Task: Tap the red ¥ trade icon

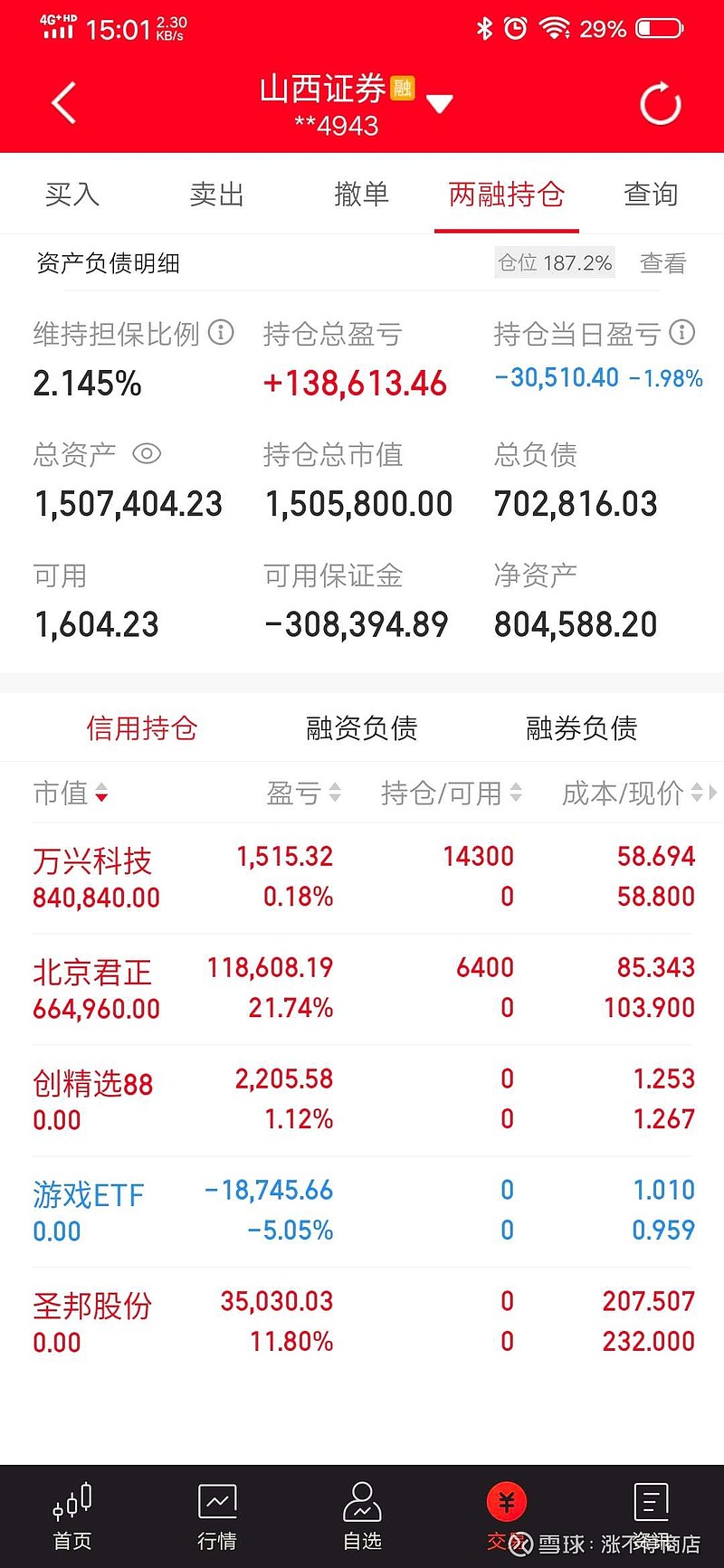Action: 507,1500
